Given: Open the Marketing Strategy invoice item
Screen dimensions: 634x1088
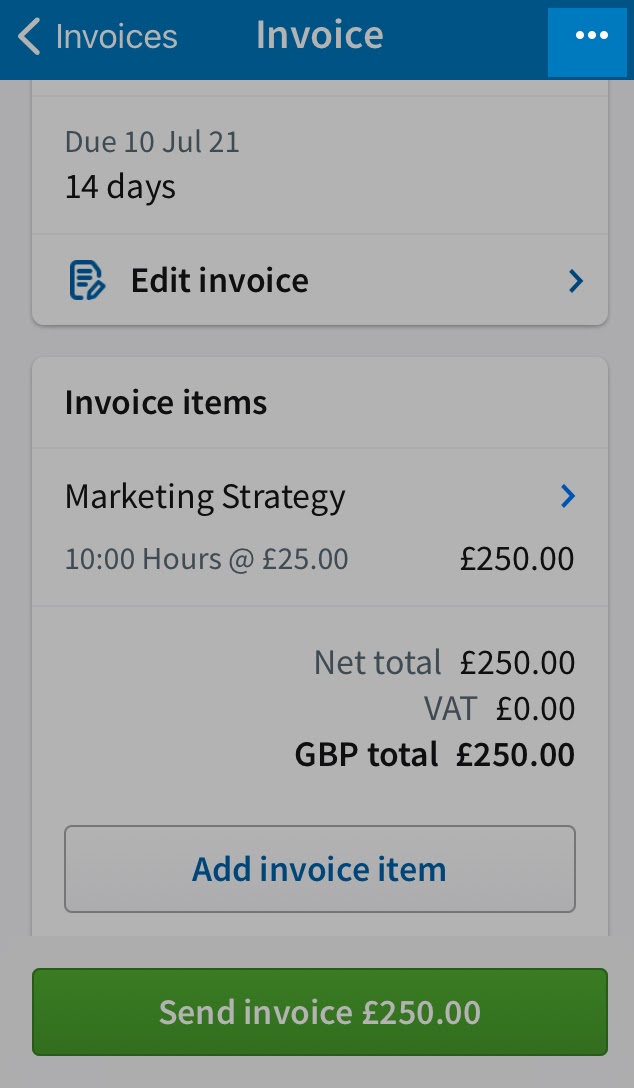Looking at the screenshot, I should point(320,527).
